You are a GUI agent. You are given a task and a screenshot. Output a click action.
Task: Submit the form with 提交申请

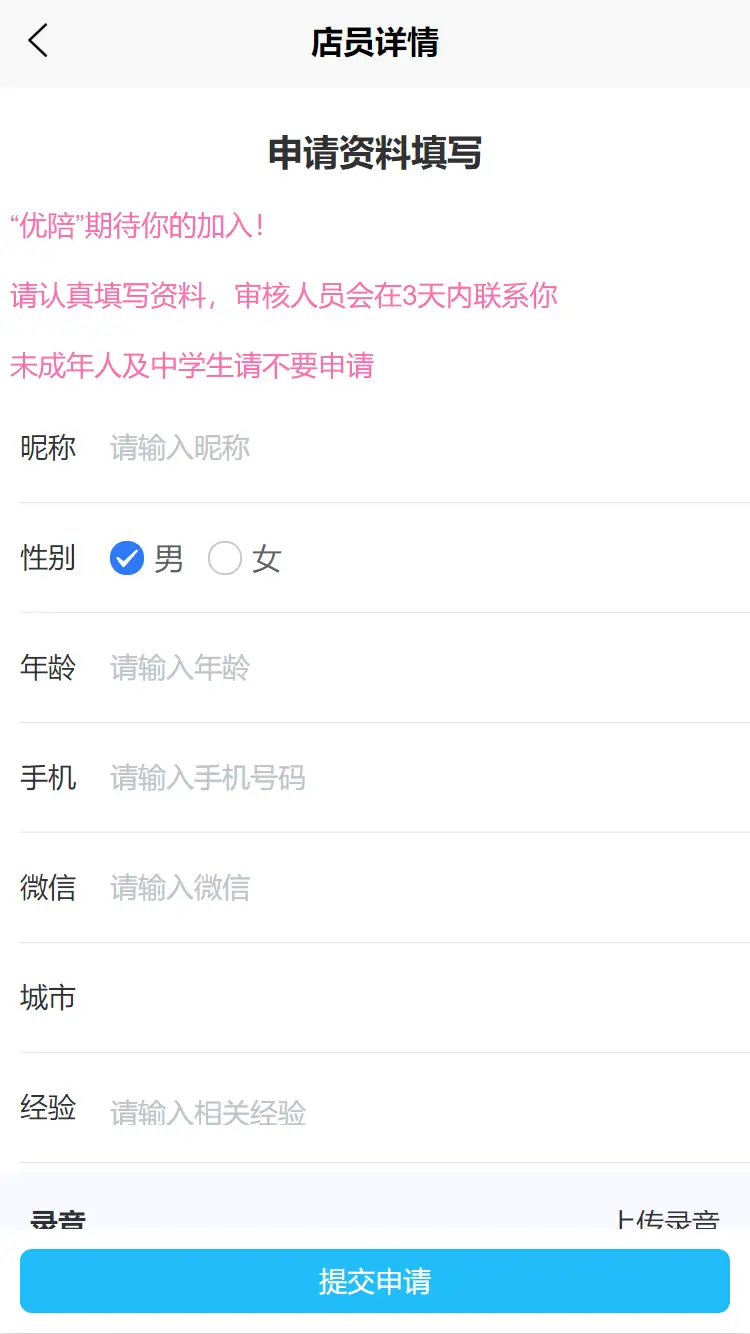pos(375,1281)
